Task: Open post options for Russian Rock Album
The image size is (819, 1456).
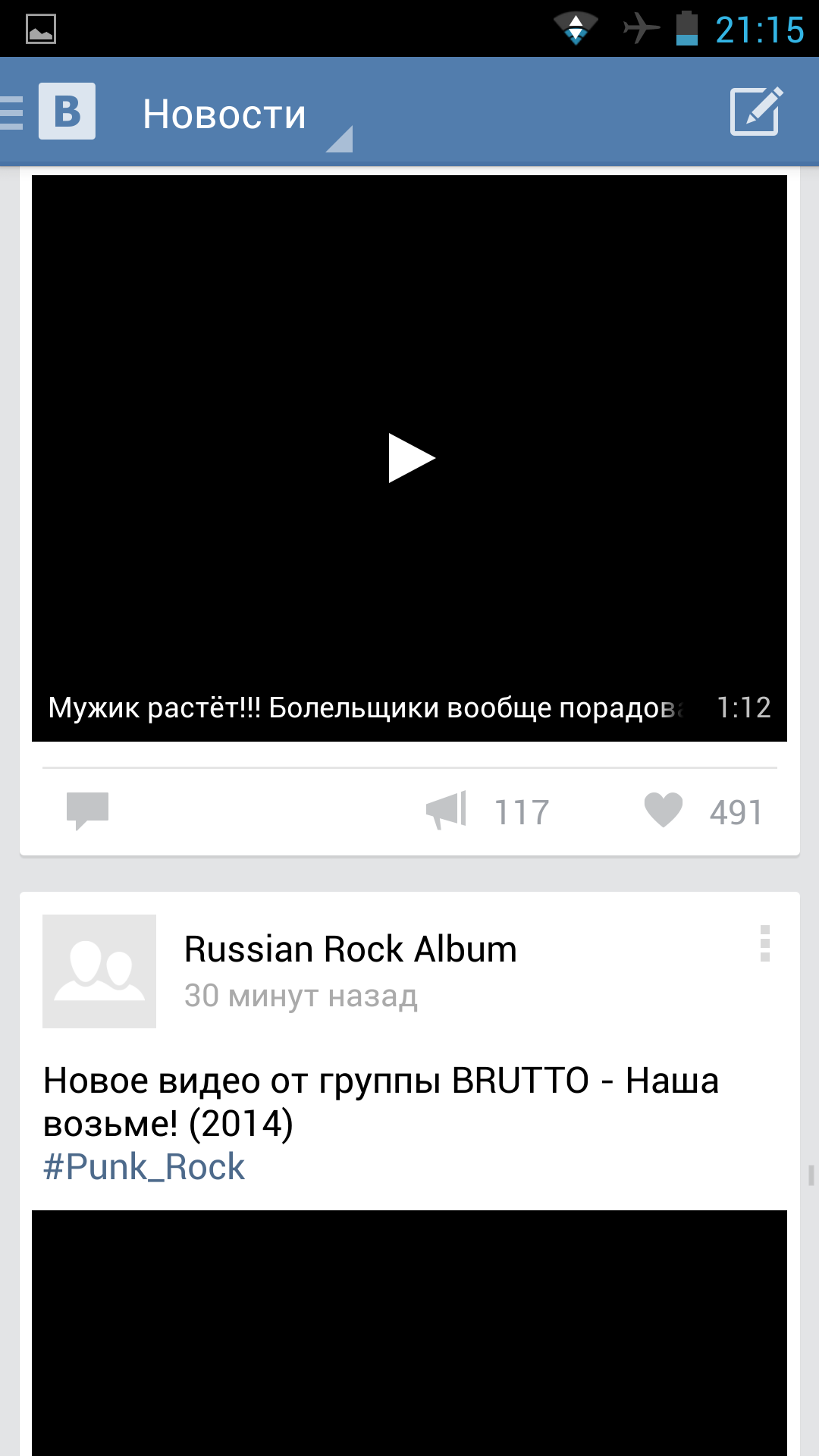Action: 764,944
